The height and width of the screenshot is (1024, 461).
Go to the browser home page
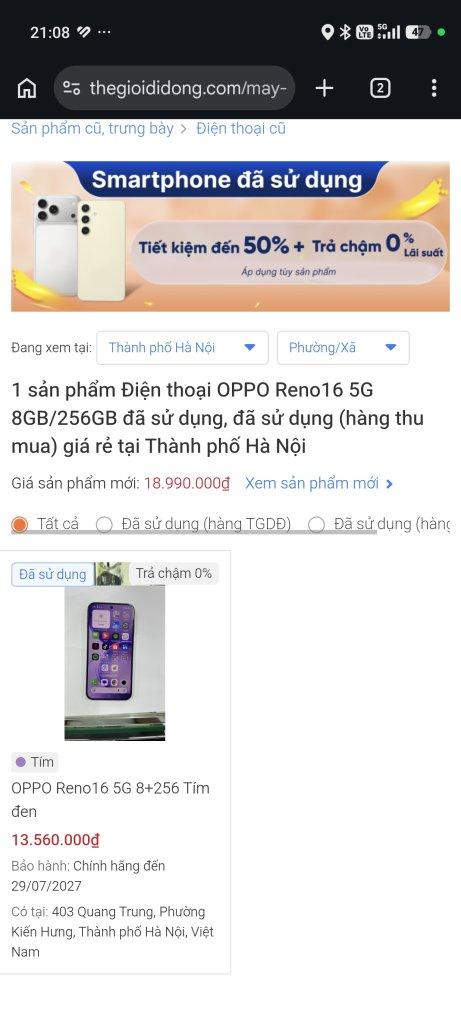[x=27, y=88]
